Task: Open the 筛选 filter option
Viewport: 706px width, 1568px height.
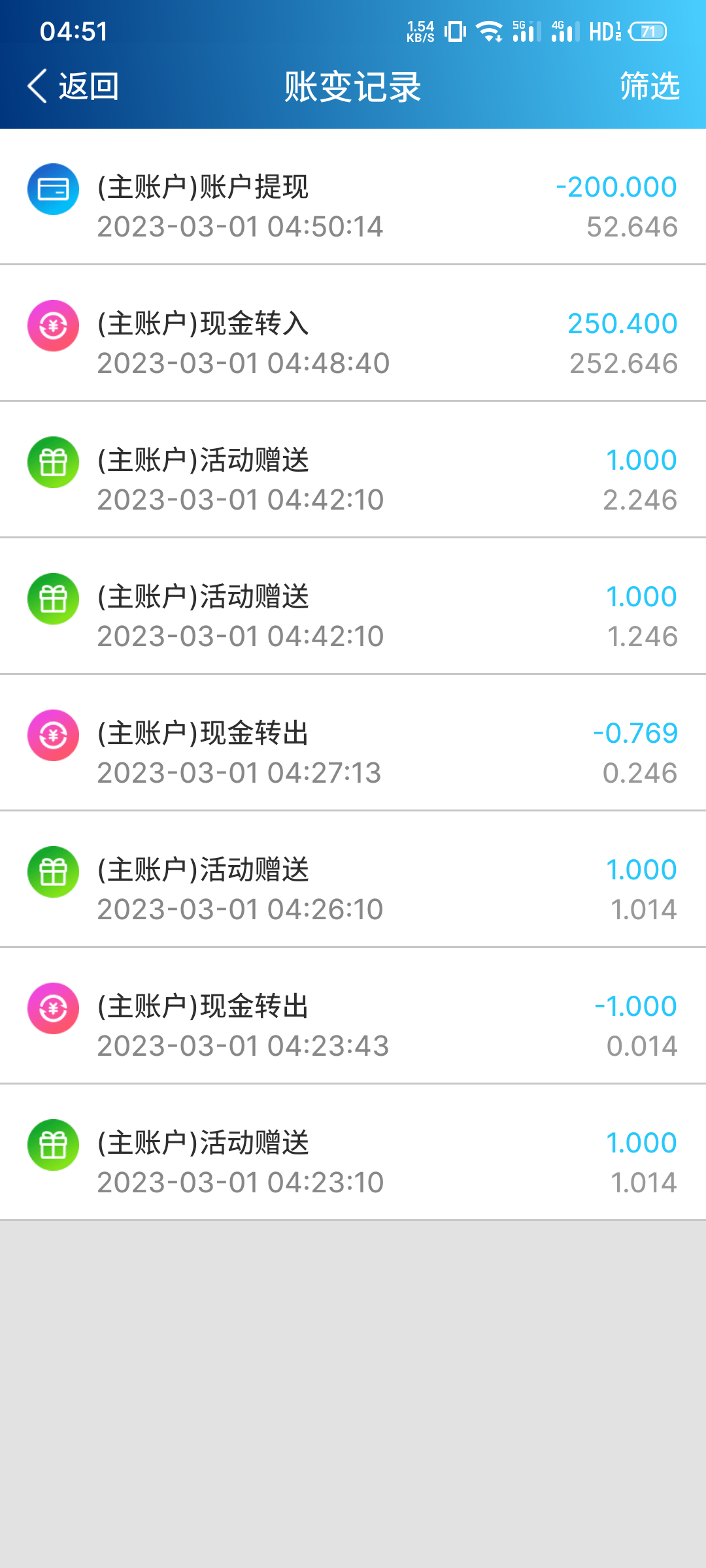Action: [x=649, y=86]
